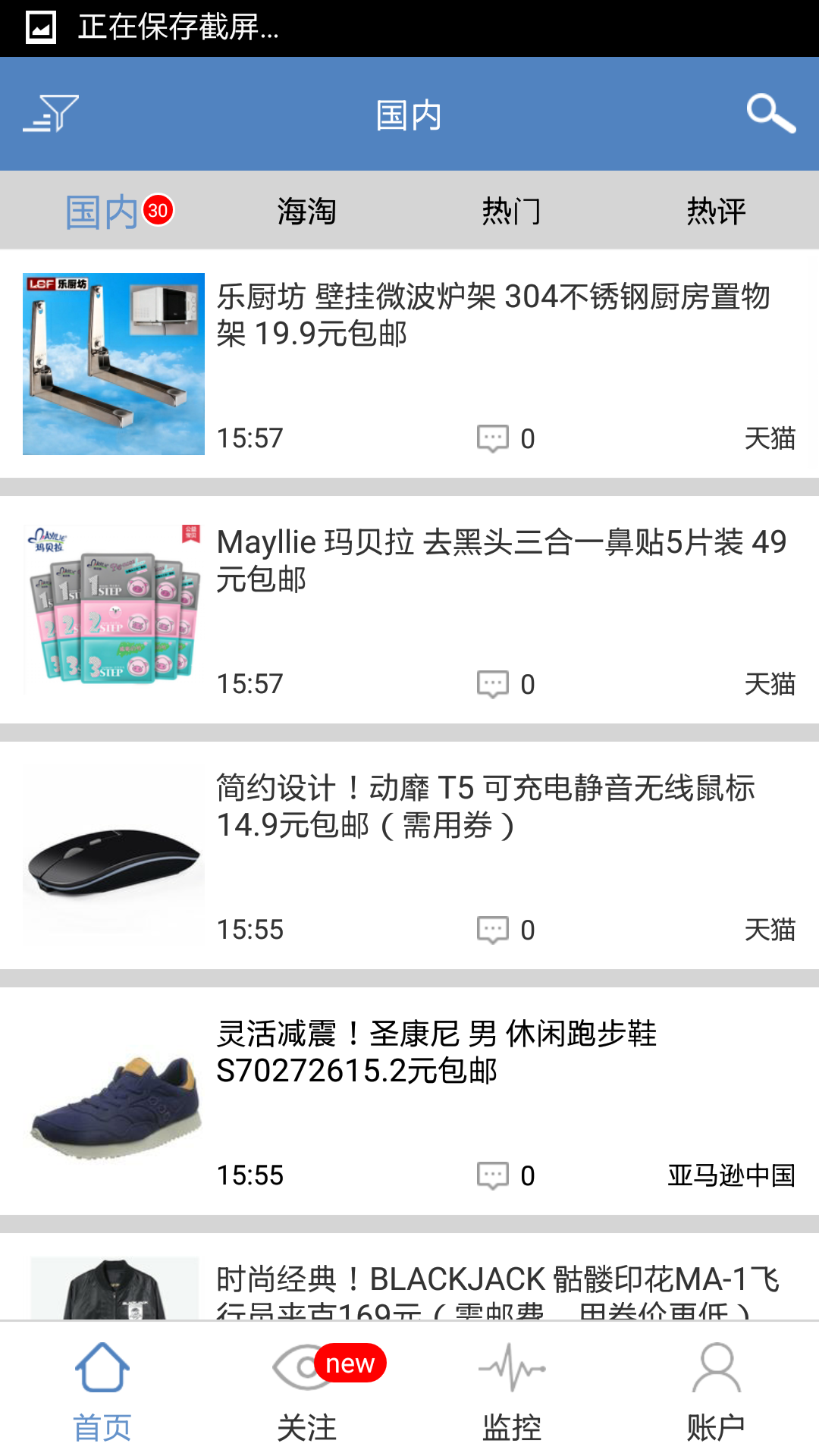Open the 关注 bottom tab

[x=306, y=1391]
